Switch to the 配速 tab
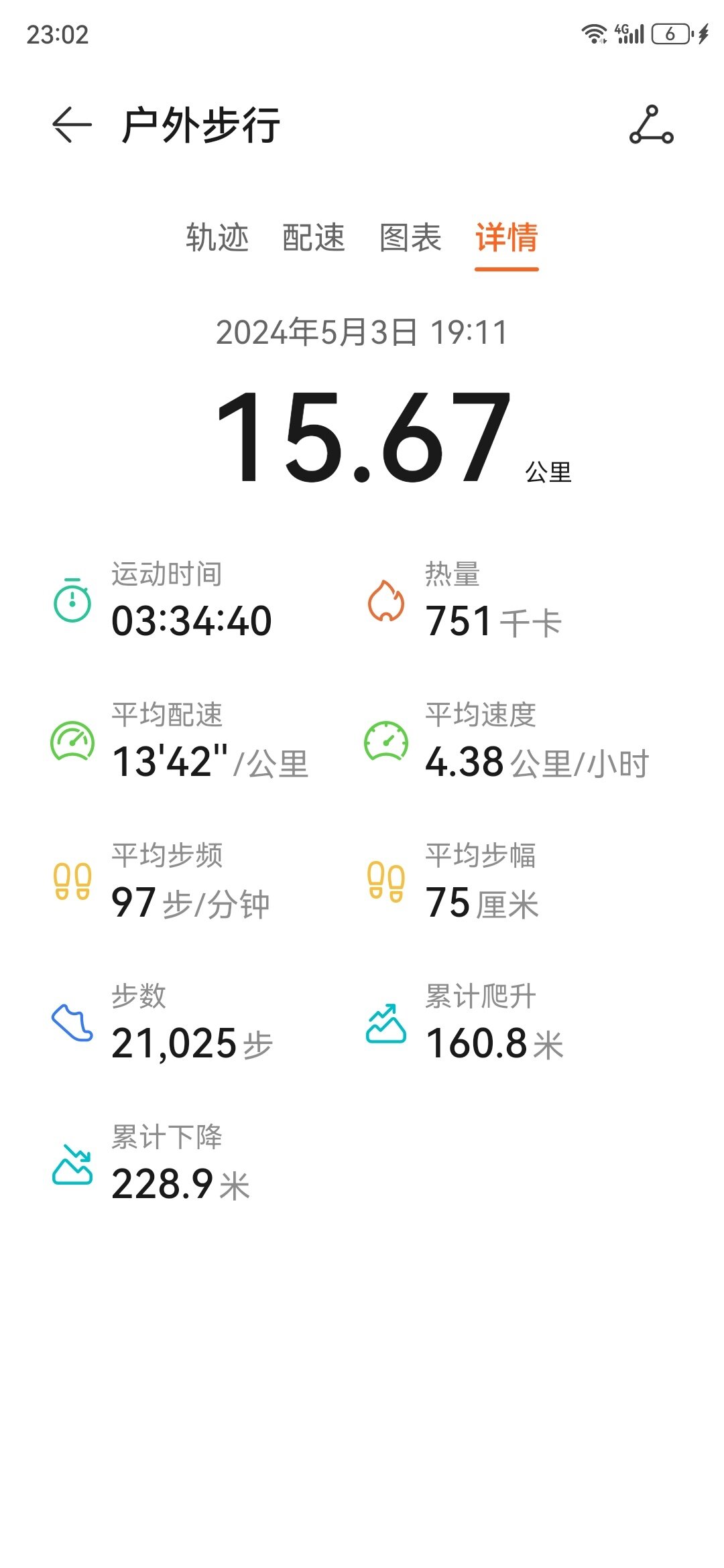The width and height of the screenshot is (724, 1568). [x=314, y=237]
